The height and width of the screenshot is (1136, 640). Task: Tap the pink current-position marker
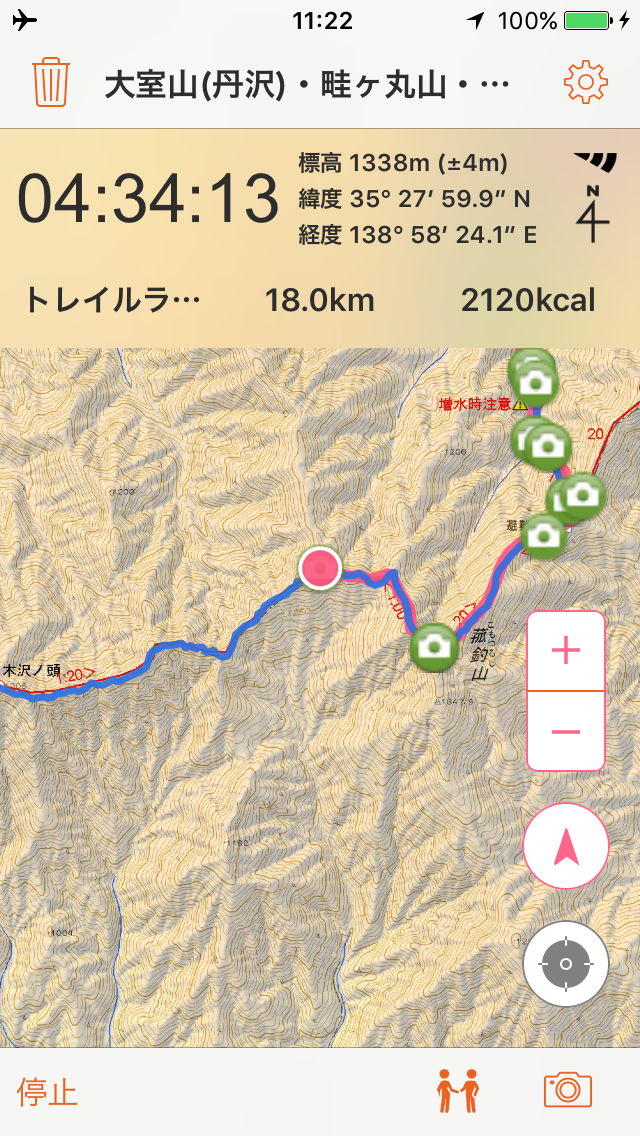[320, 568]
